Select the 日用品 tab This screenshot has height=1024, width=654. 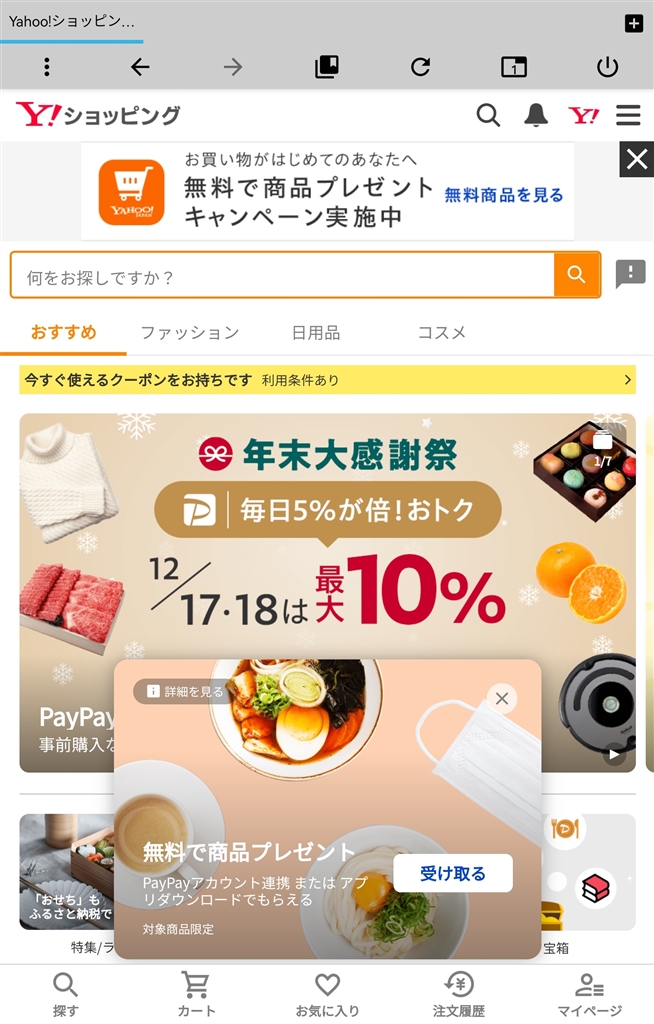316,332
